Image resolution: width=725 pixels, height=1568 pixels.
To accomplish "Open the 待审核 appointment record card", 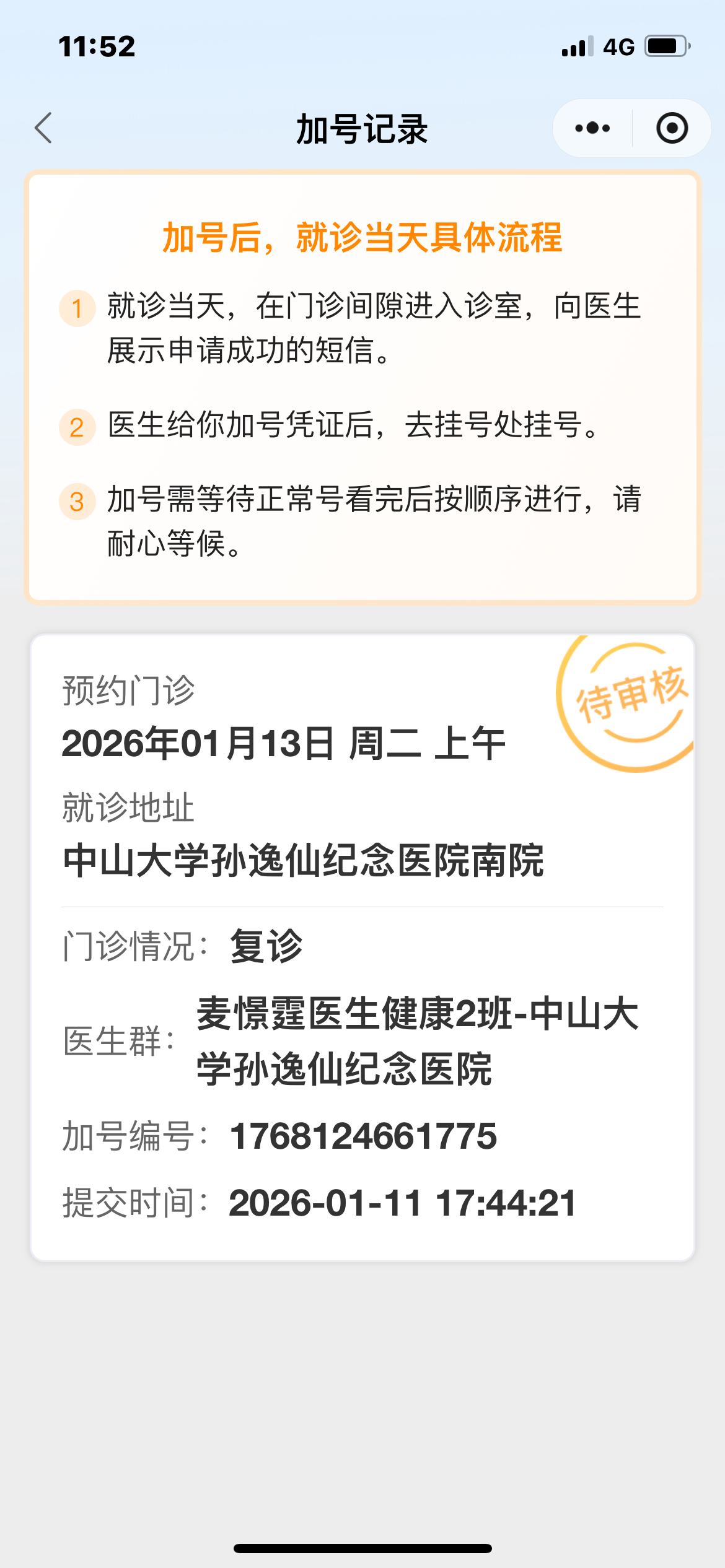I will pos(362,947).
